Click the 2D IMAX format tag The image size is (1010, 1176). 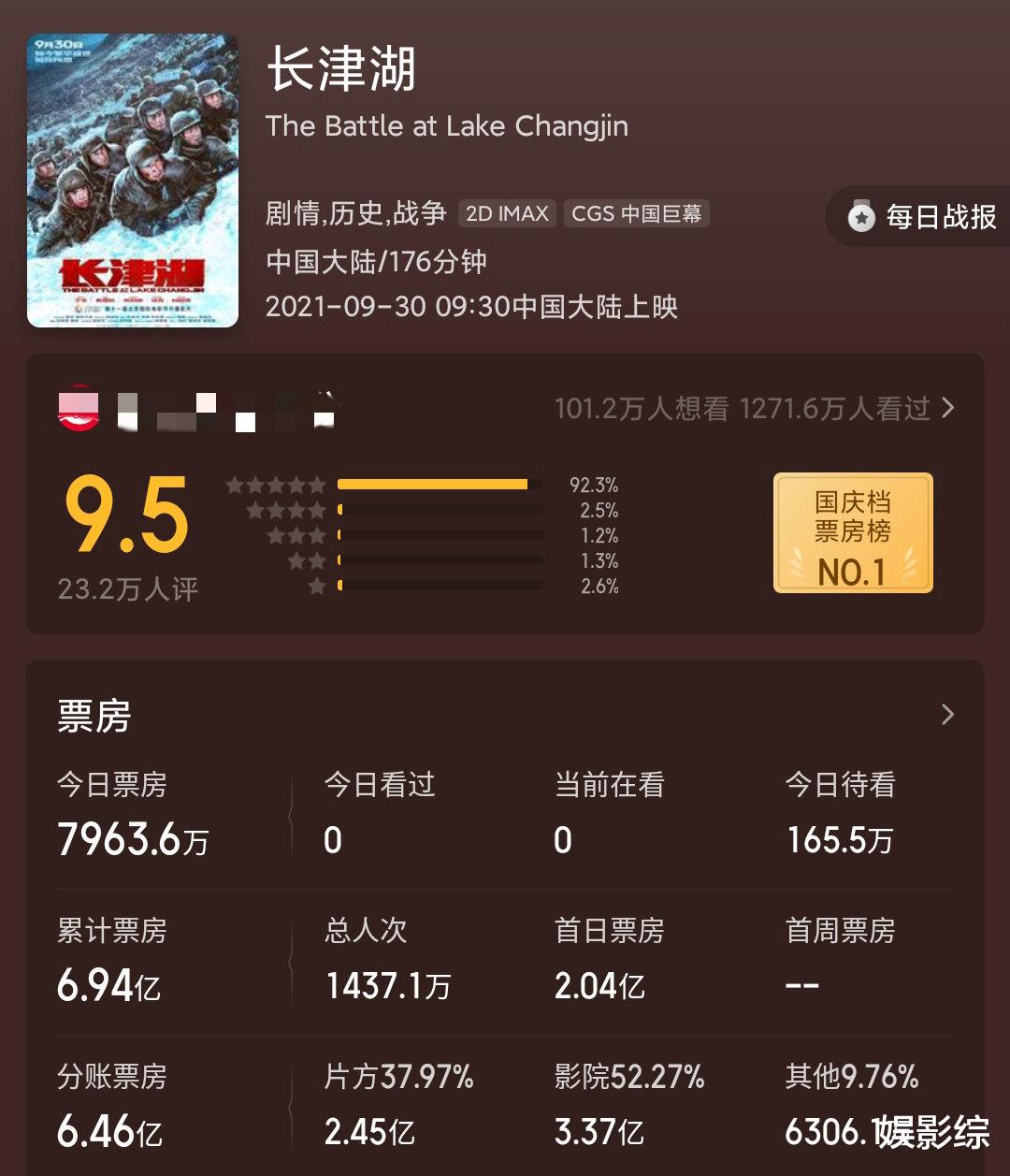pyautogui.click(x=506, y=213)
